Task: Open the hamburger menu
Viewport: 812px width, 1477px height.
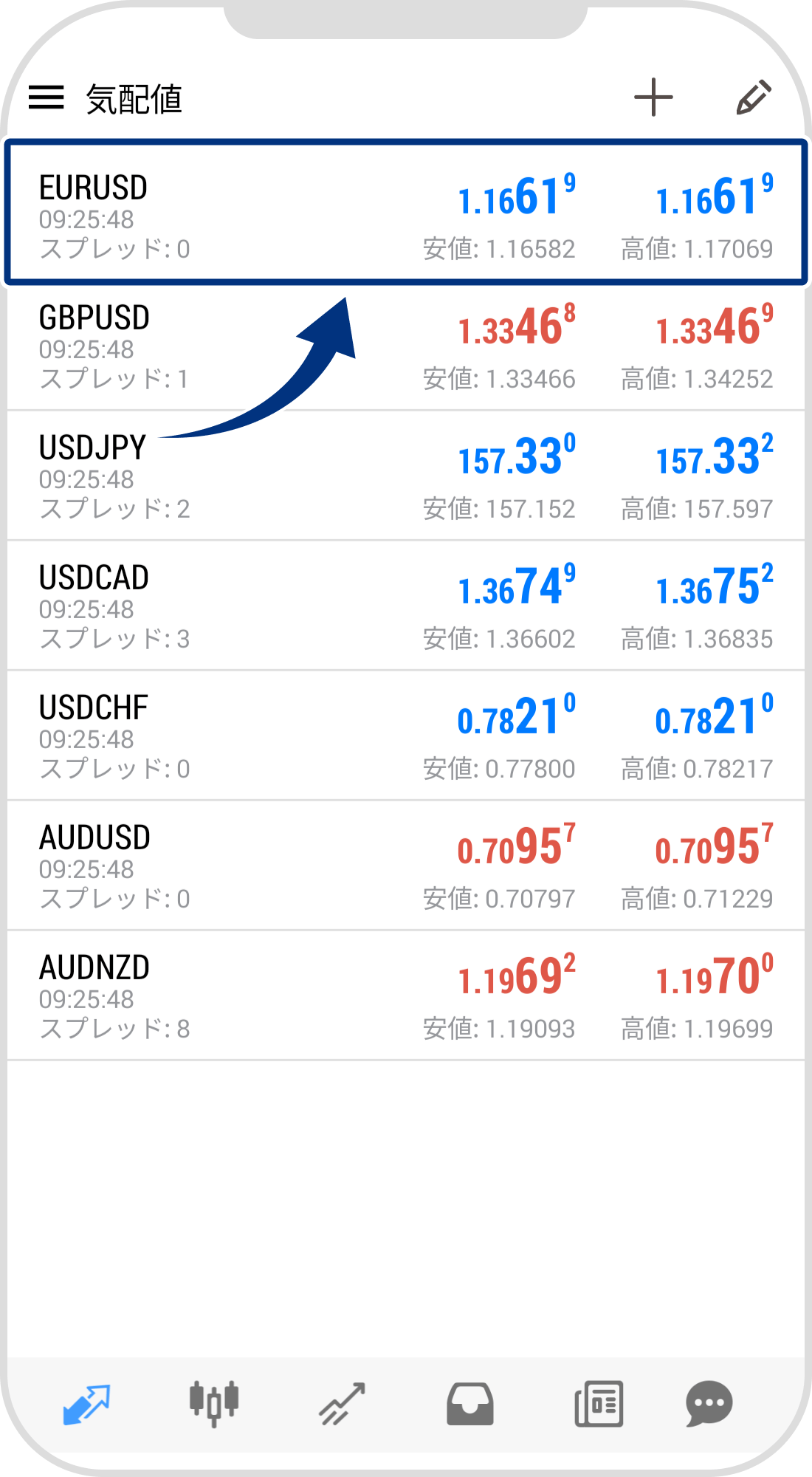Action: (x=47, y=97)
